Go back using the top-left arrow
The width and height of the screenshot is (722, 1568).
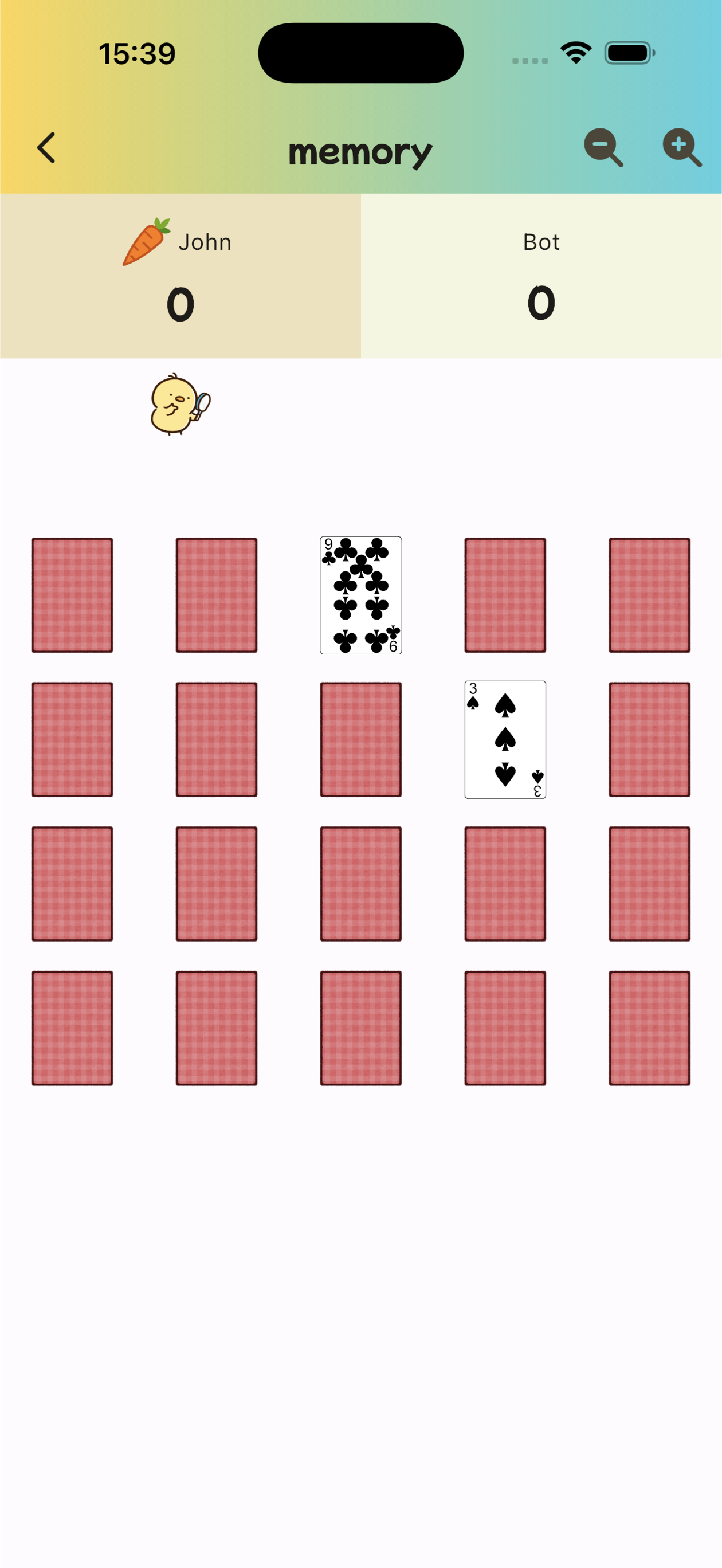pos(46,148)
